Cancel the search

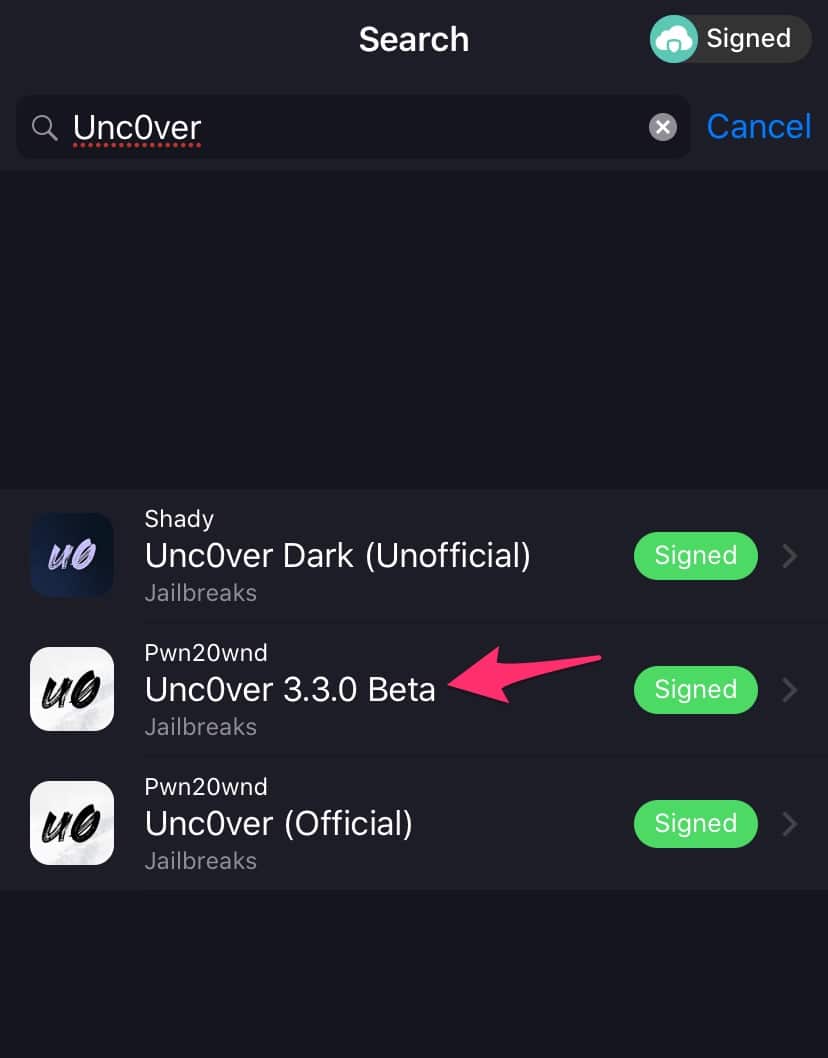click(758, 127)
